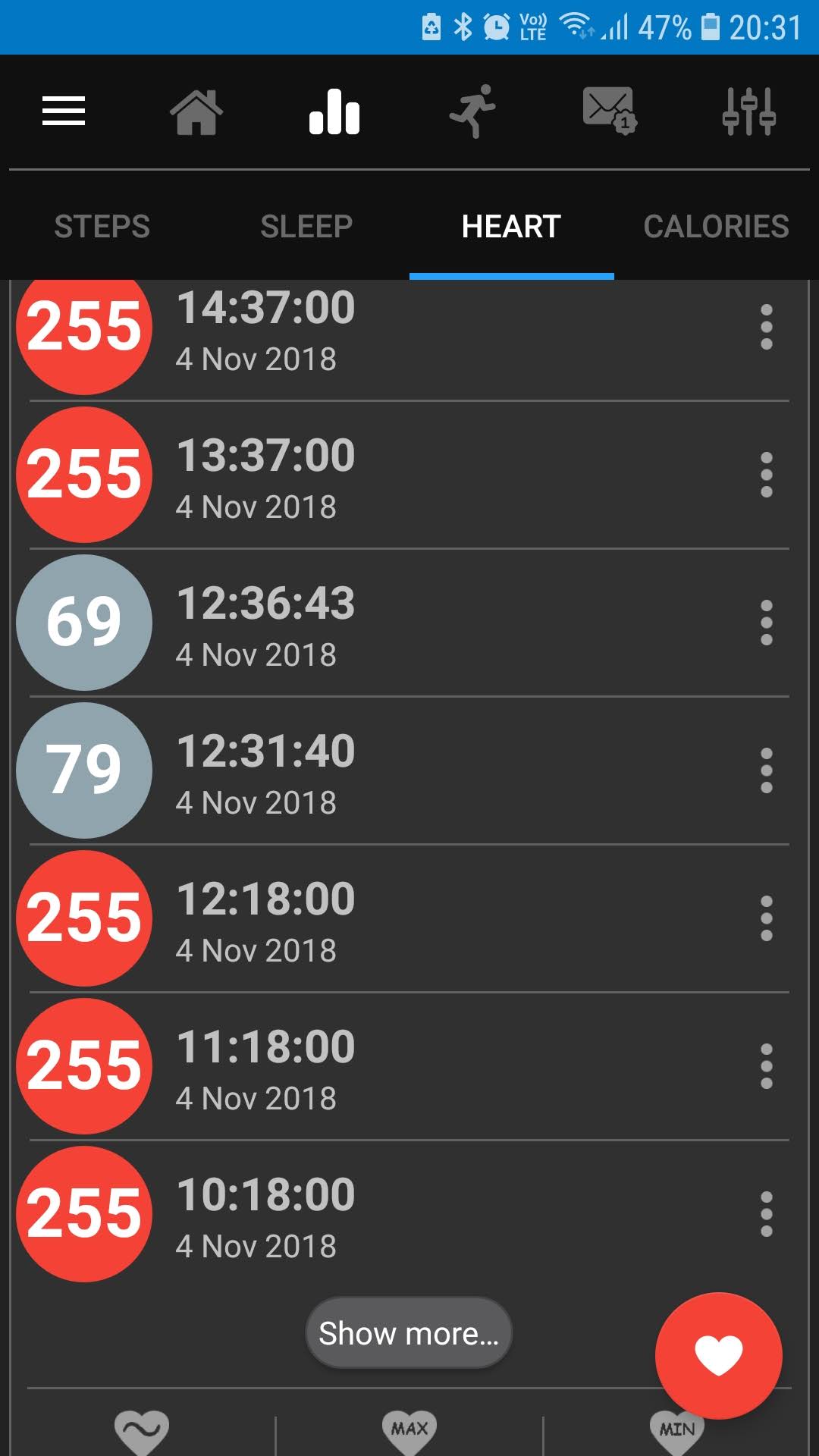Open overflow menu for the 12:36:43 reading
Image resolution: width=819 pixels, height=1456 pixels.
coord(766,623)
